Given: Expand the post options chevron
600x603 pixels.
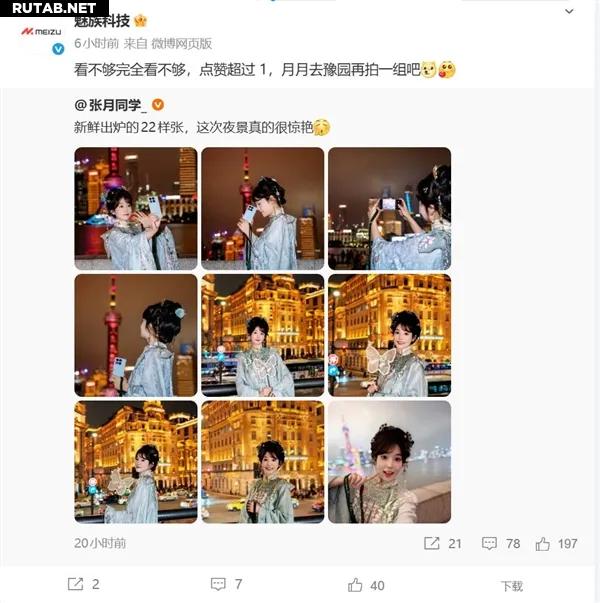Looking at the screenshot, I should click(569, 13).
